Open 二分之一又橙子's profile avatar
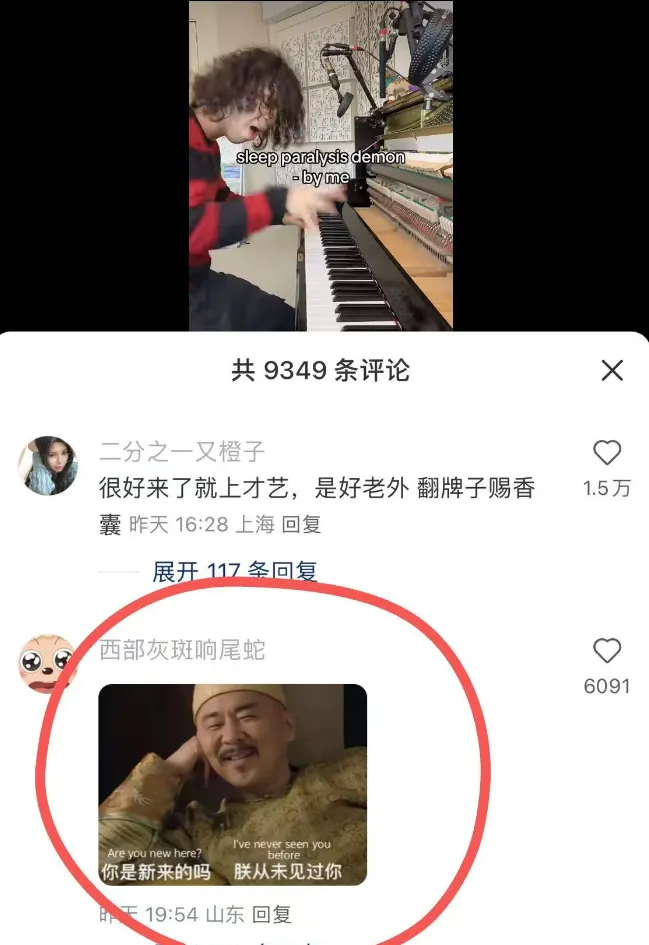The height and width of the screenshot is (945, 649). tap(48, 466)
